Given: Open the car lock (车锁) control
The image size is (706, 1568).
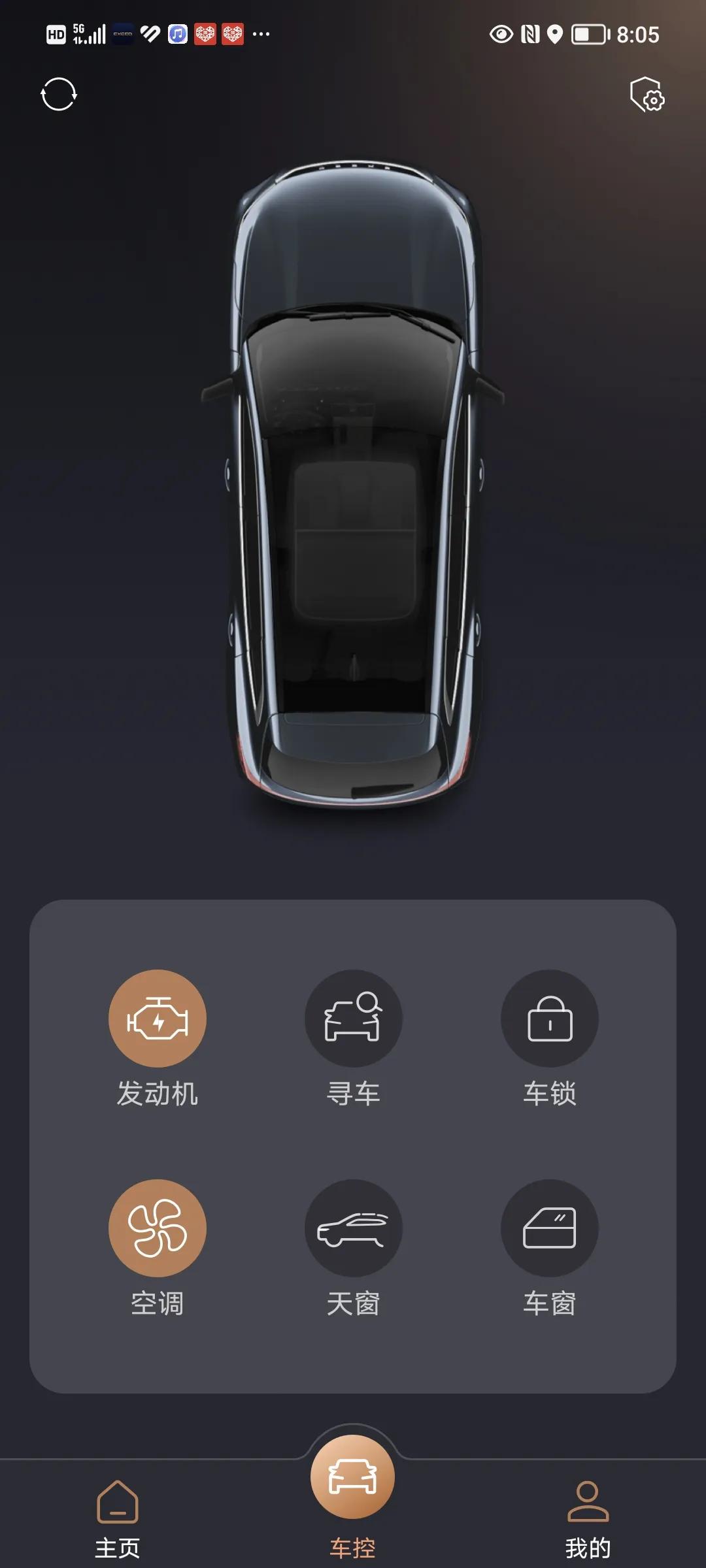Looking at the screenshot, I should tap(549, 1019).
